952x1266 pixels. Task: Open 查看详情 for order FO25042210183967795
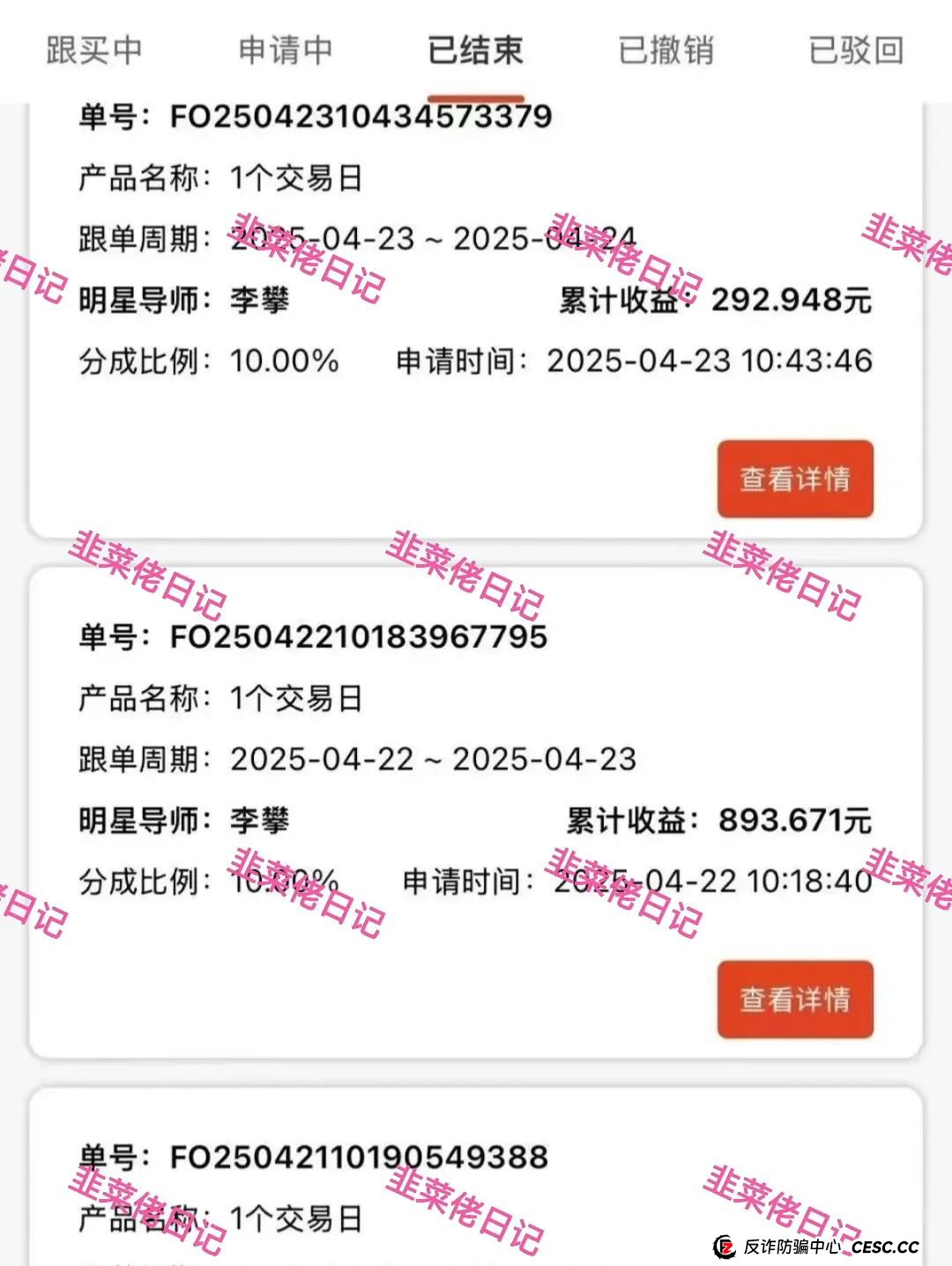coord(794,999)
